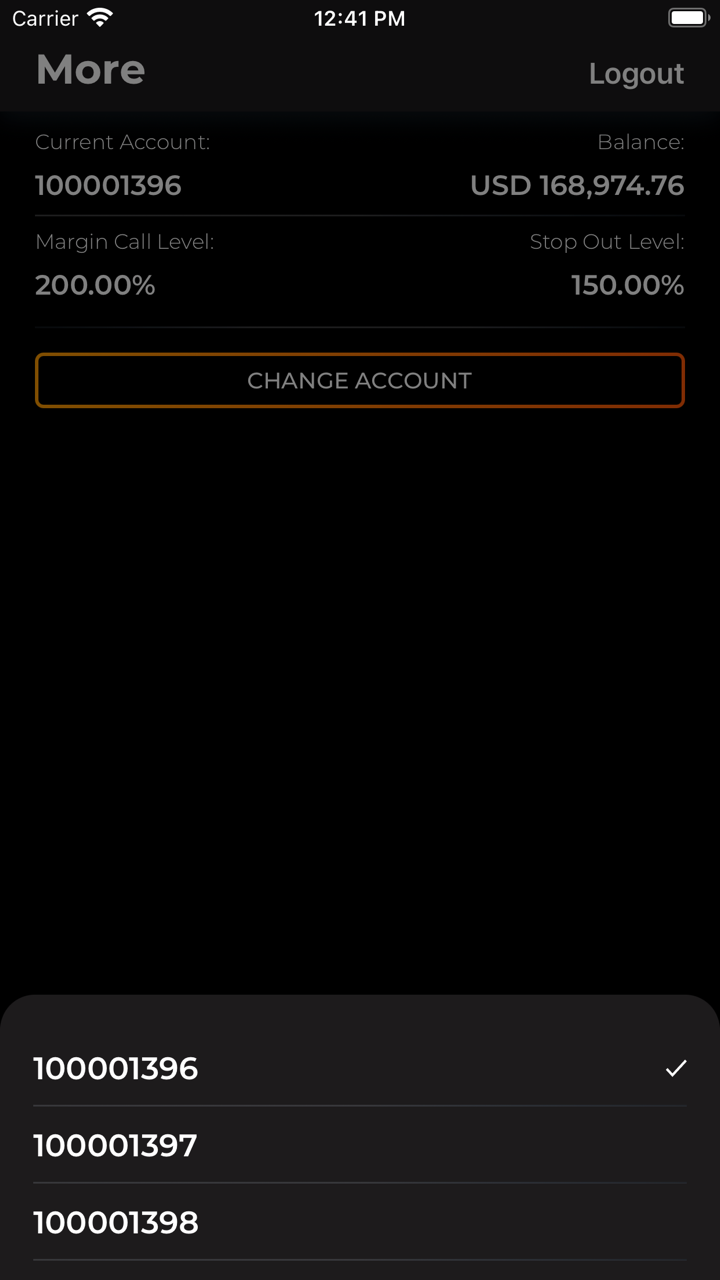Tap the Change Account button
The image size is (720, 1280).
point(360,380)
